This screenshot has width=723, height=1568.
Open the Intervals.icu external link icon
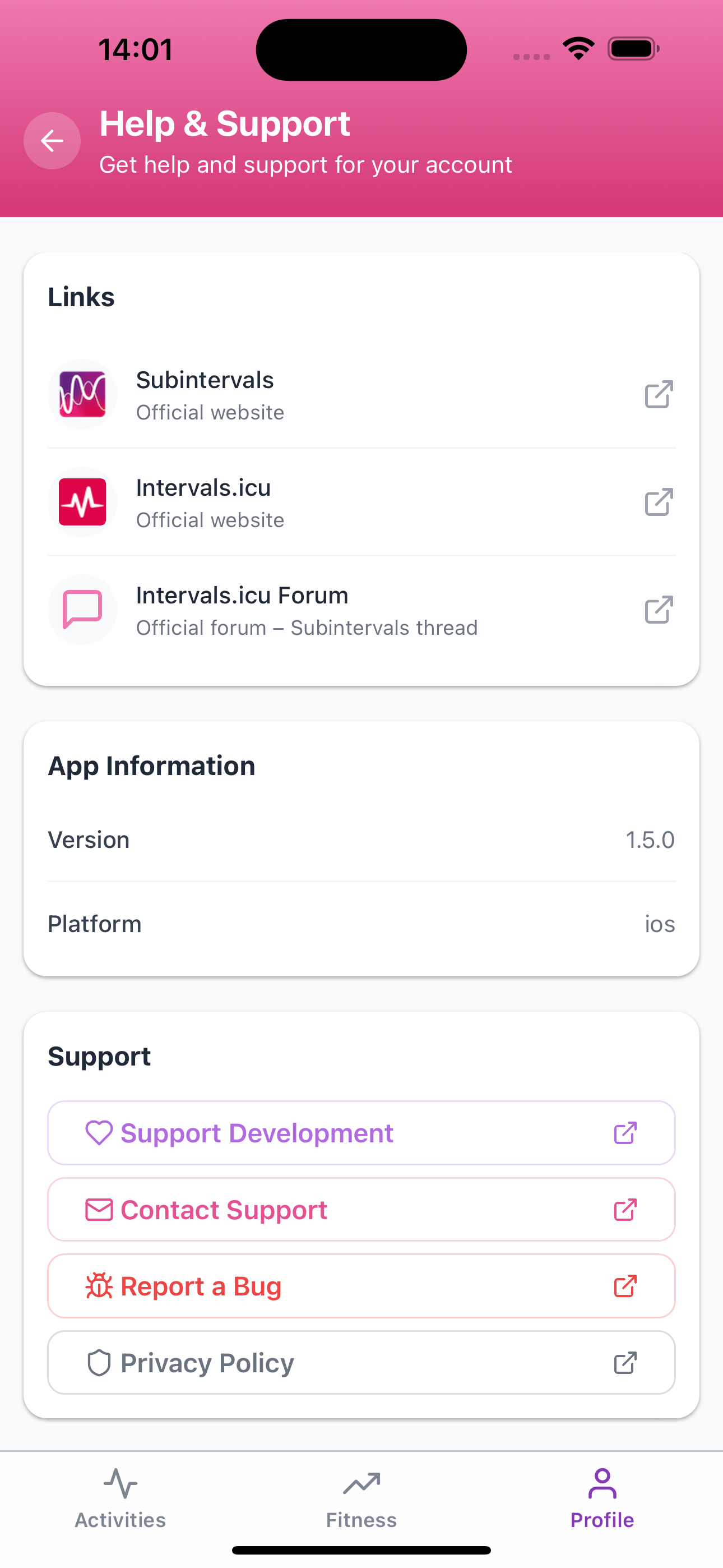click(658, 503)
